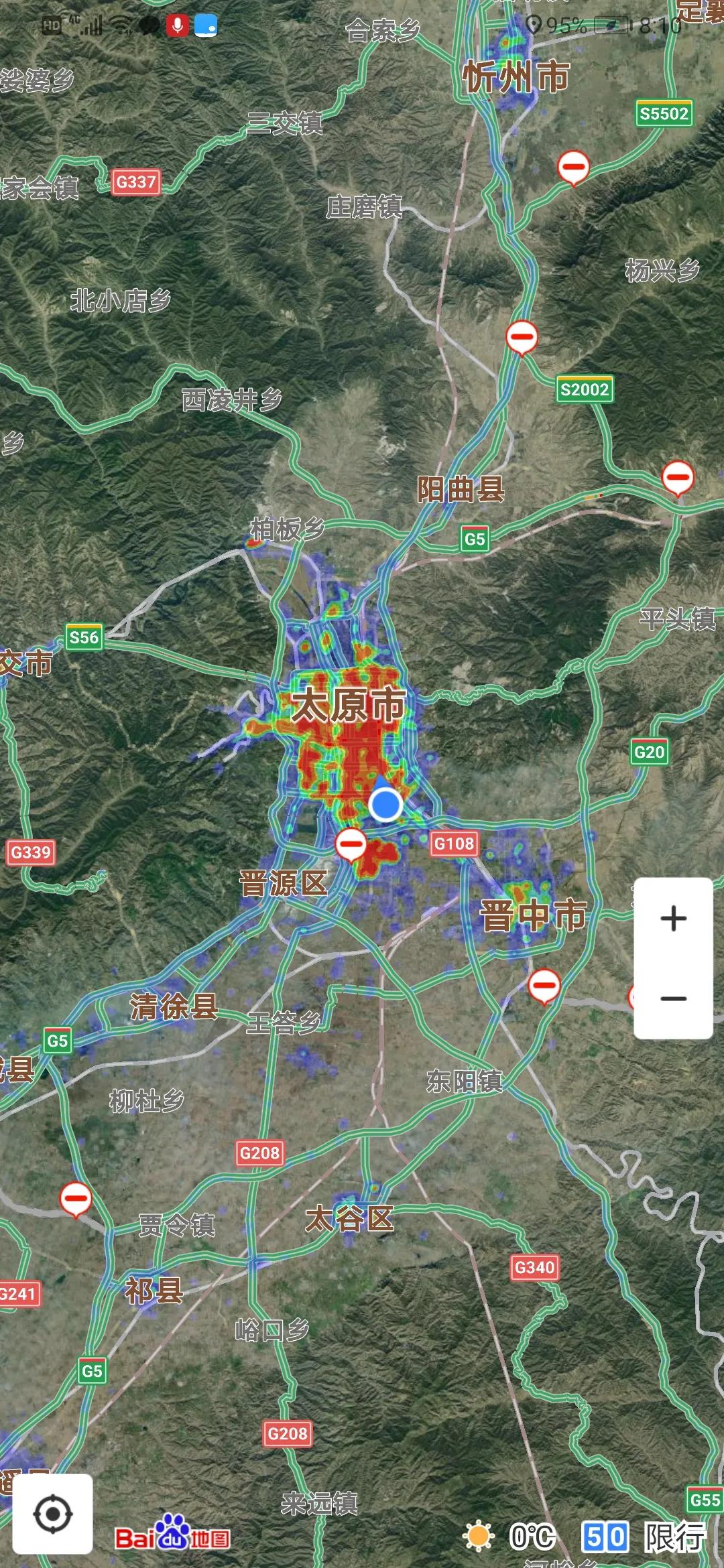724x1568 pixels.
Task: Zoom in on the map
Action: (673, 919)
